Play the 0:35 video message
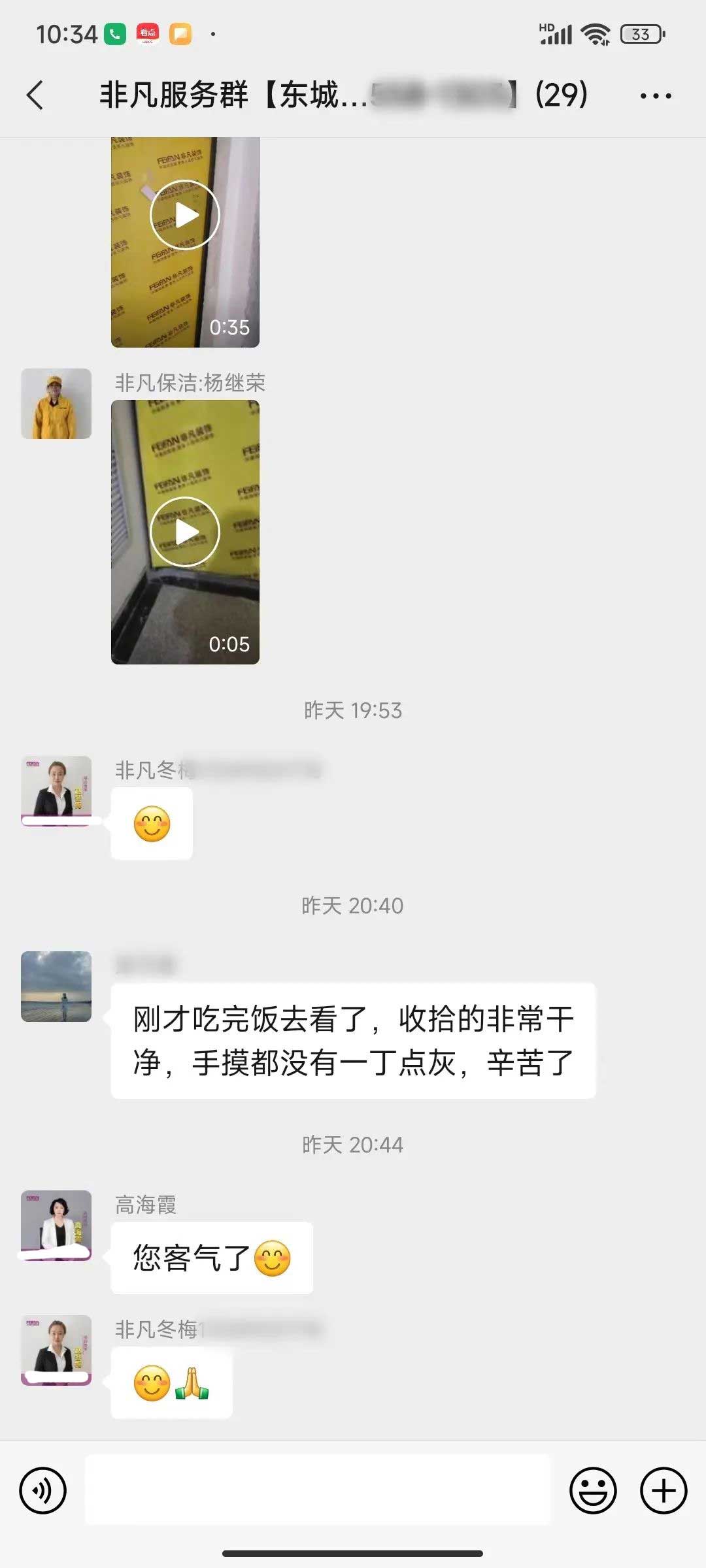The width and height of the screenshot is (706, 1568). 185,215
